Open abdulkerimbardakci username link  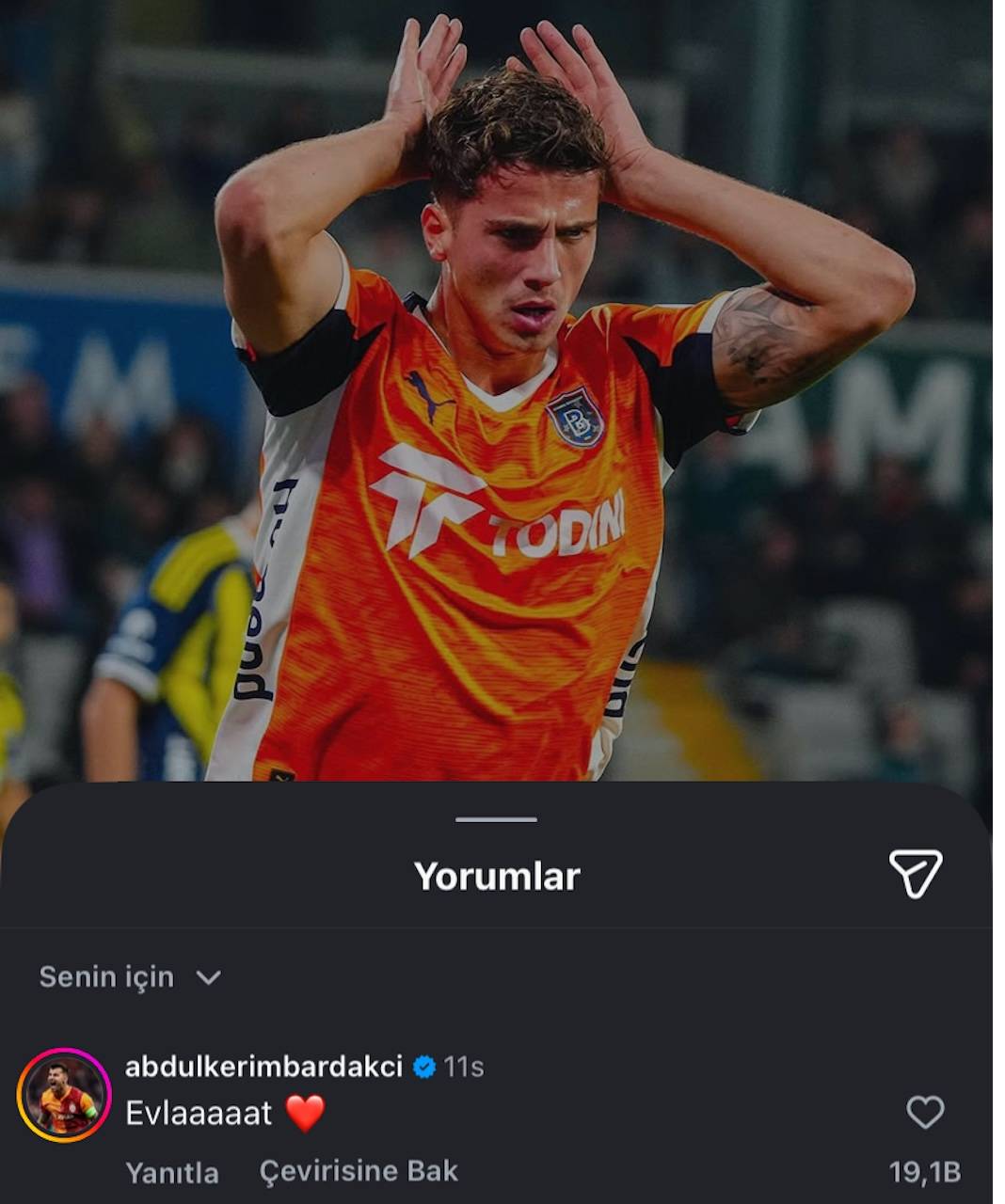click(x=263, y=1066)
